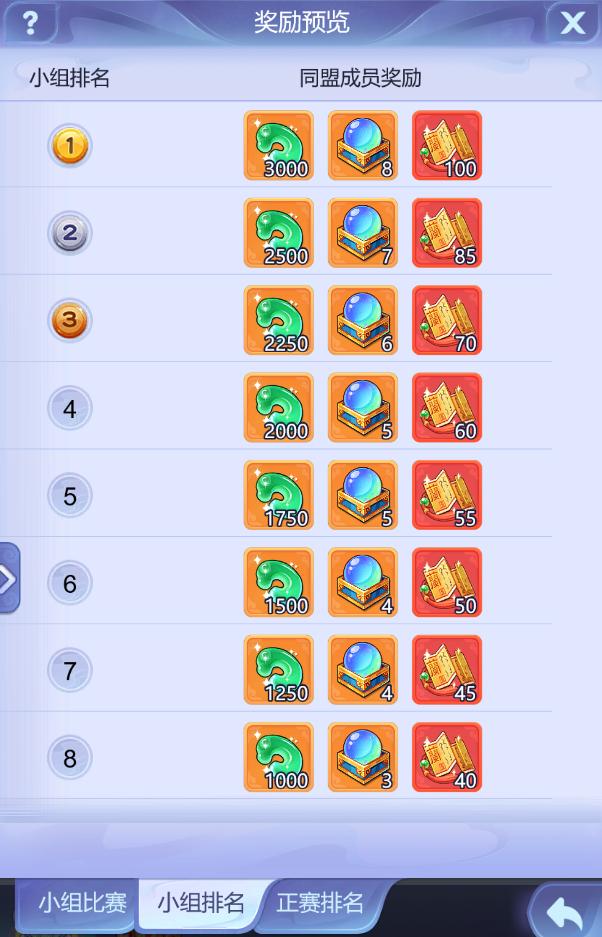Inspect rank 2 ticket reward 85
The width and height of the screenshot is (602, 937).
click(447, 233)
